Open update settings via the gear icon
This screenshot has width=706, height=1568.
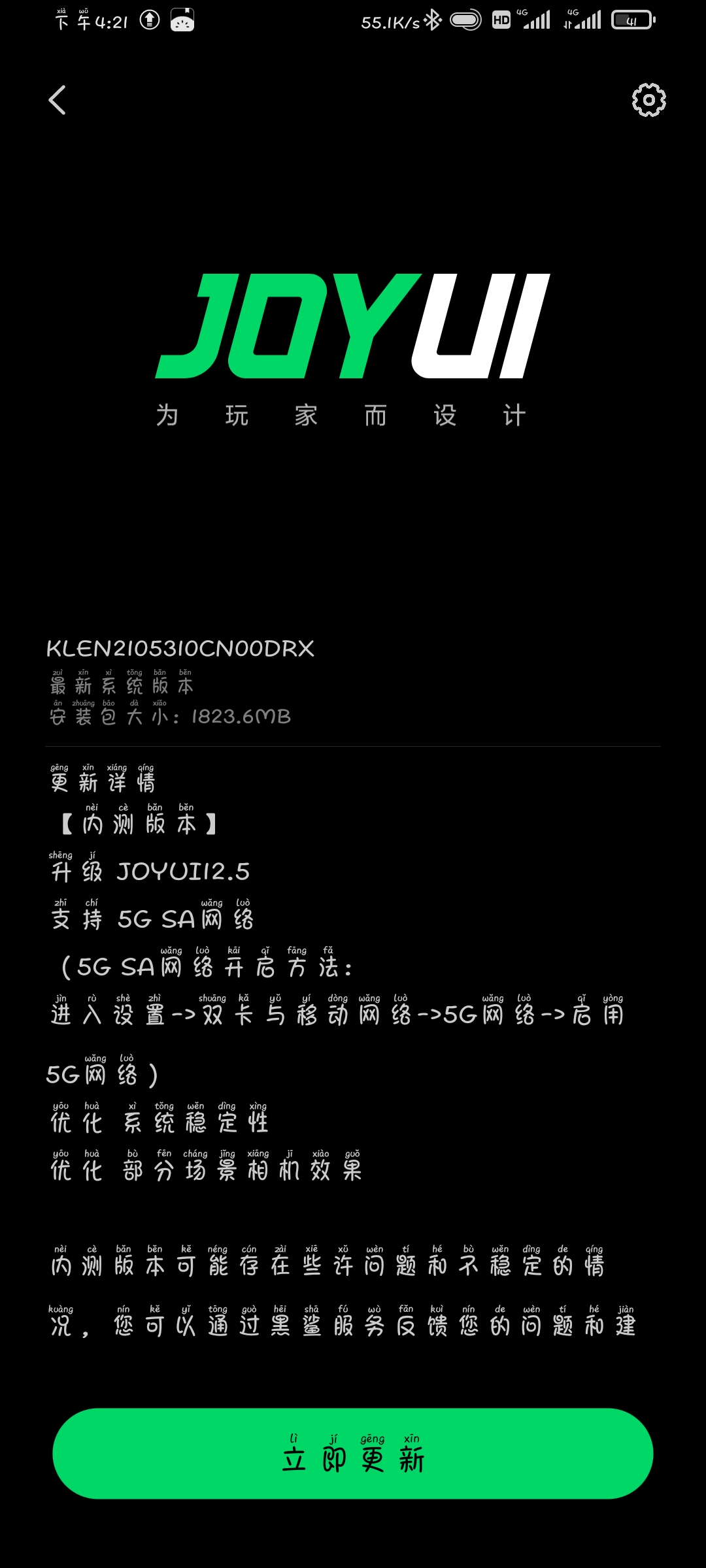pos(648,100)
